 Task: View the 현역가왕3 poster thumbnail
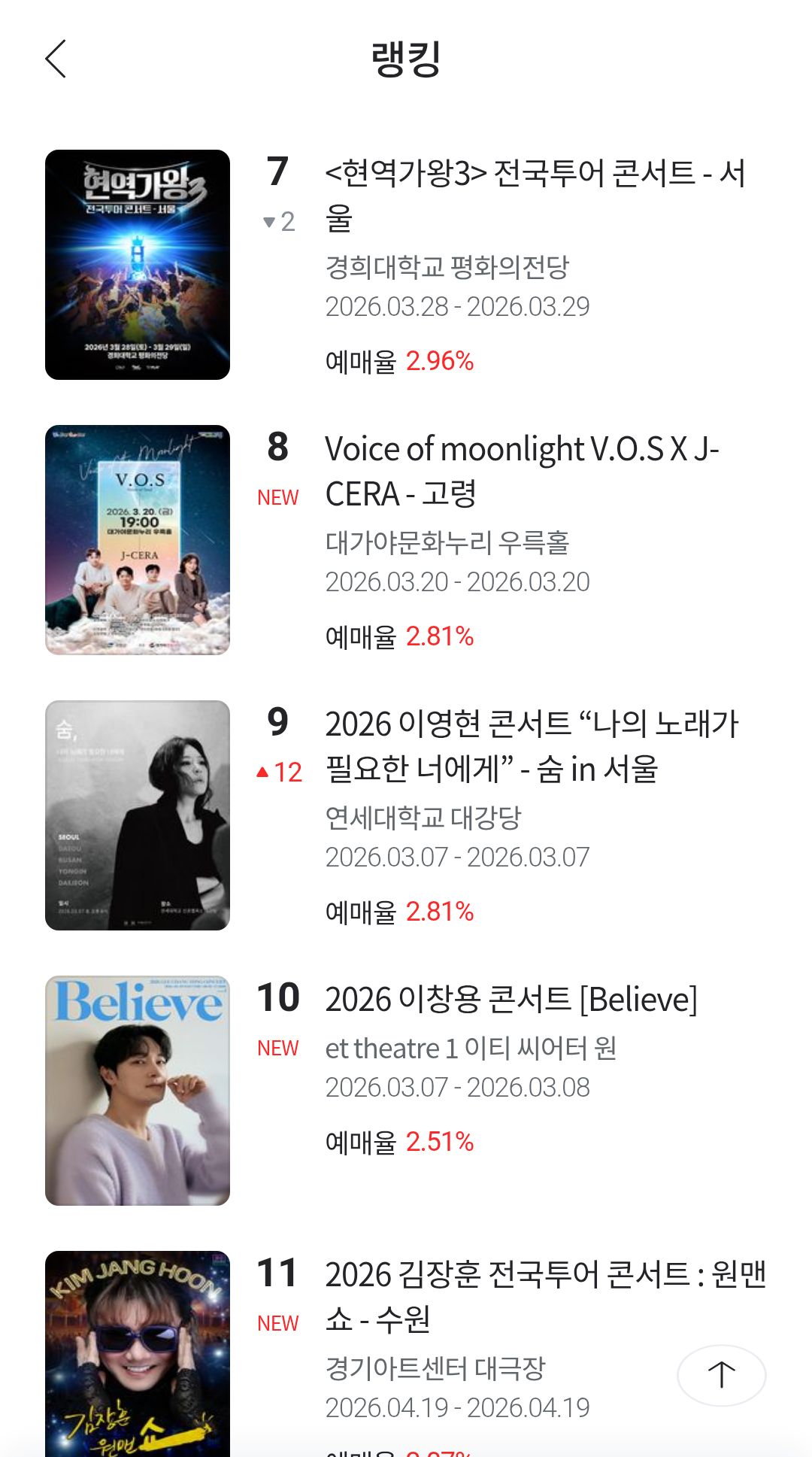point(138,265)
